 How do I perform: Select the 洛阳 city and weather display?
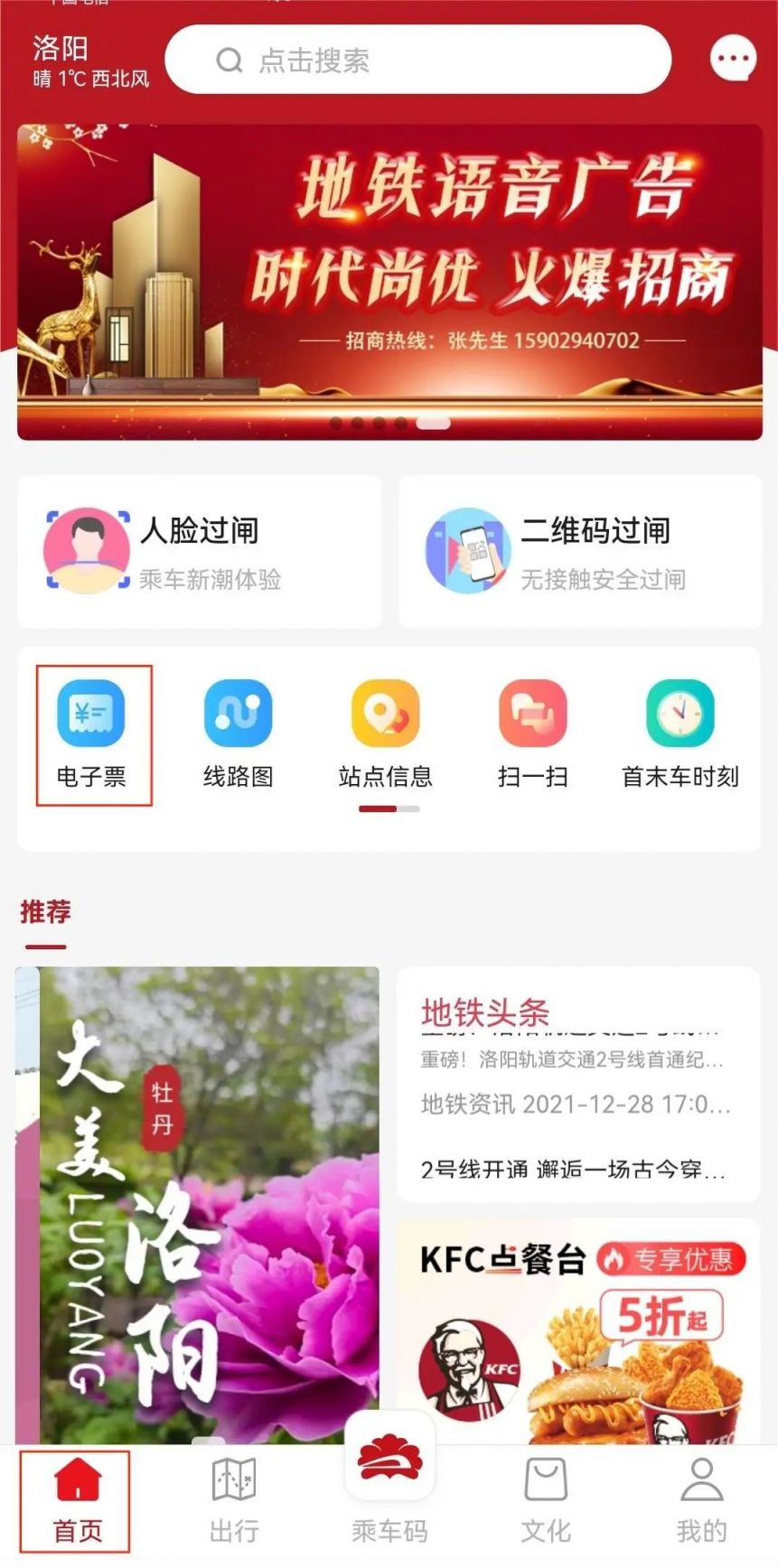[x=89, y=61]
